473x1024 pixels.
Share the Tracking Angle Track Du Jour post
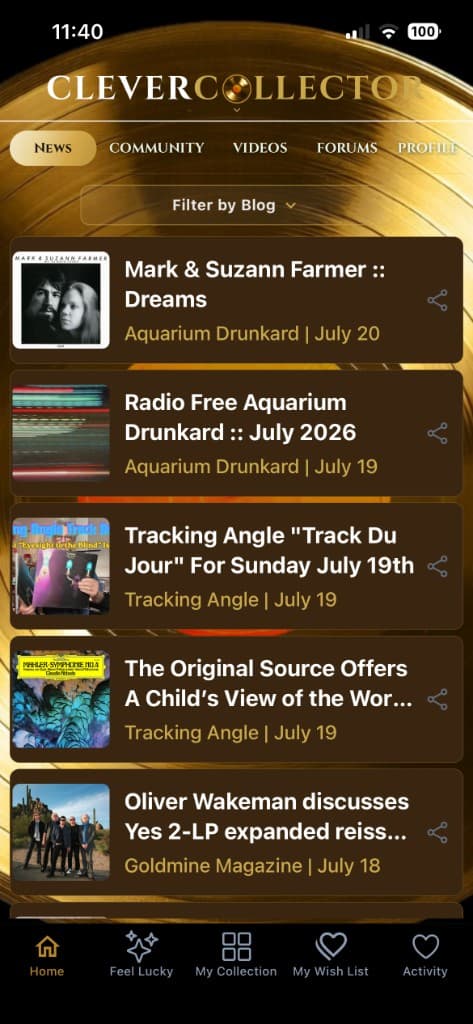point(437,566)
